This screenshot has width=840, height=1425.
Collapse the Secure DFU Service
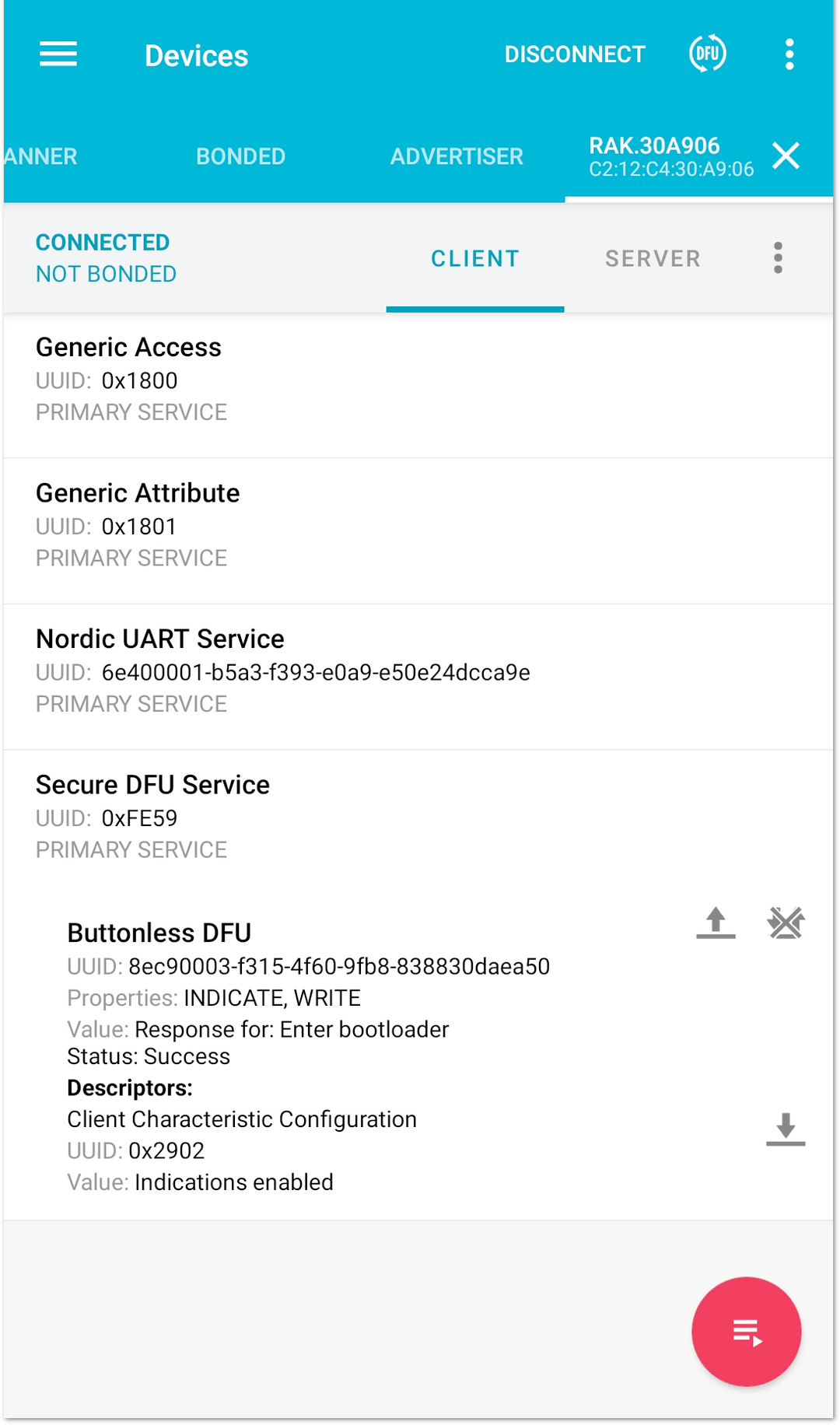coord(418,817)
